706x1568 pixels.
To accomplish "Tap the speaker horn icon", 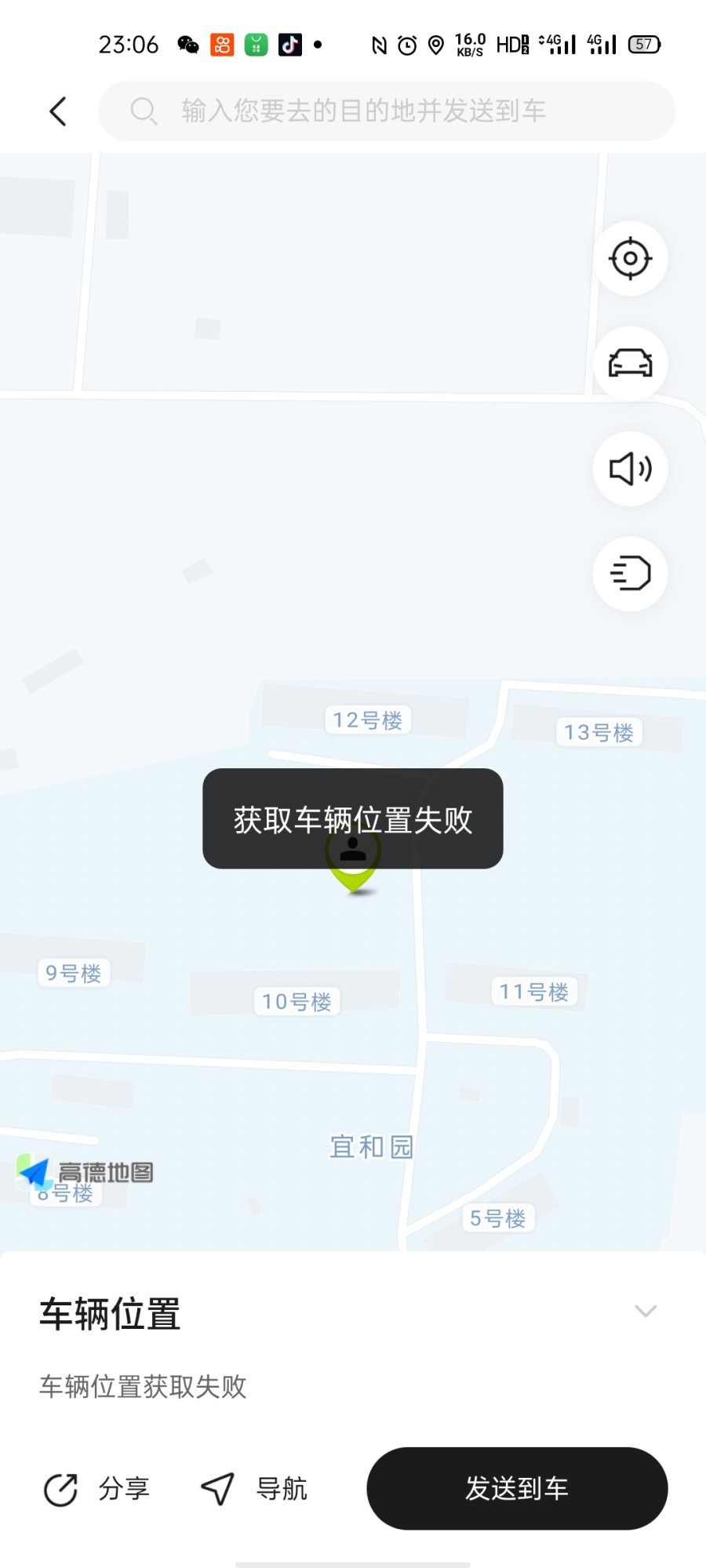I will pos(630,469).
